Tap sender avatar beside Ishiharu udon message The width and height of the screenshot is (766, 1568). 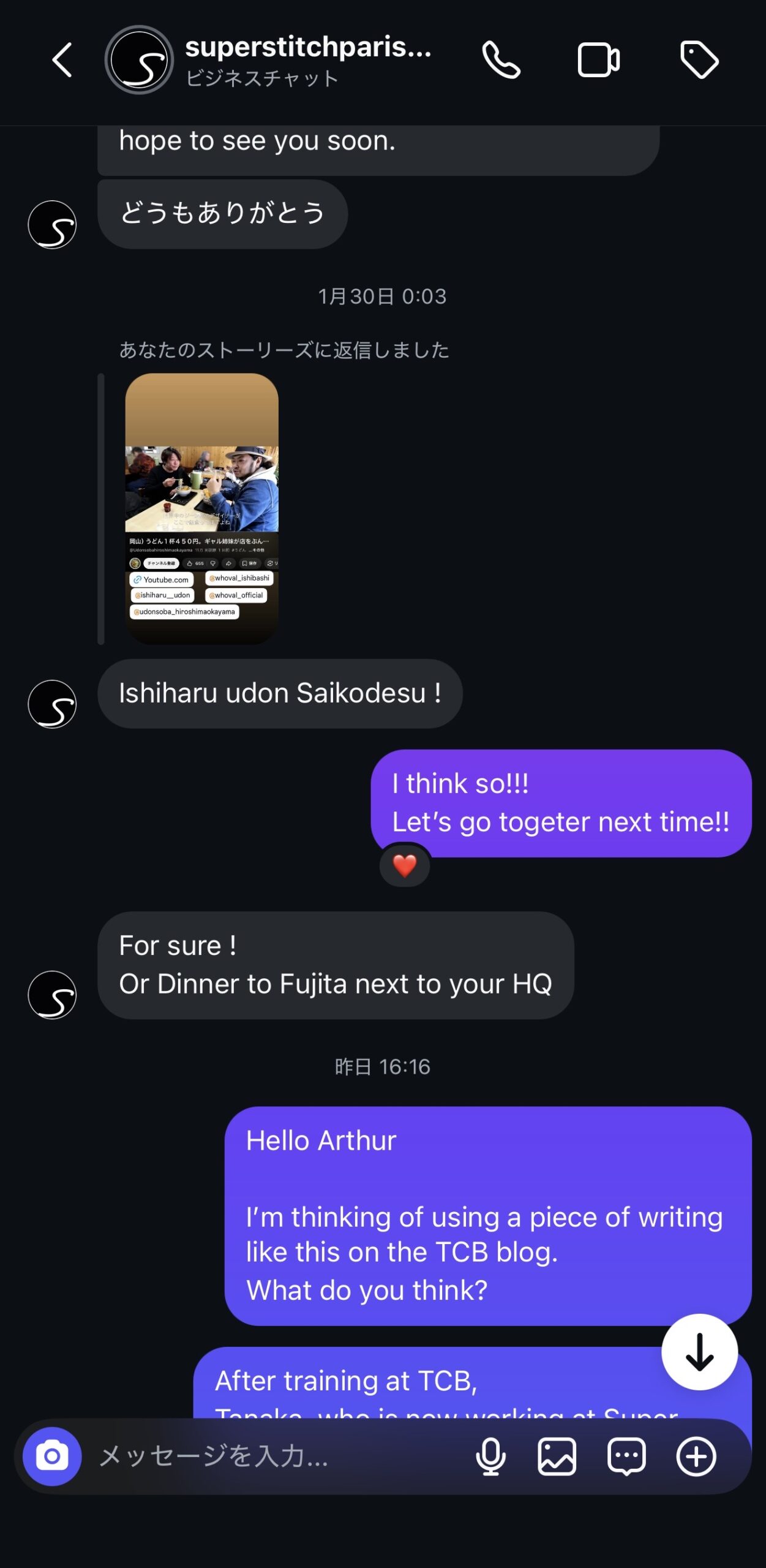[x=53, y=704]
